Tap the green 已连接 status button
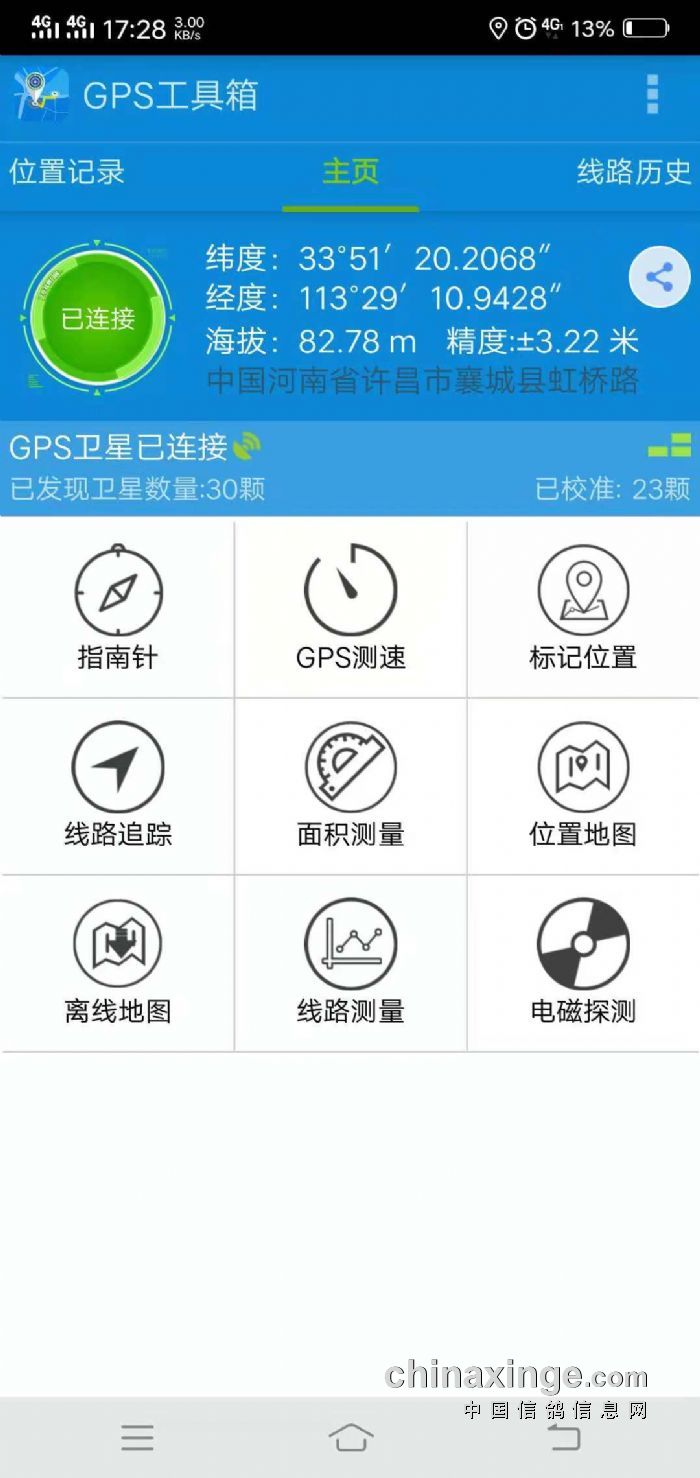The image size is (700, 1478). point(97,318)
